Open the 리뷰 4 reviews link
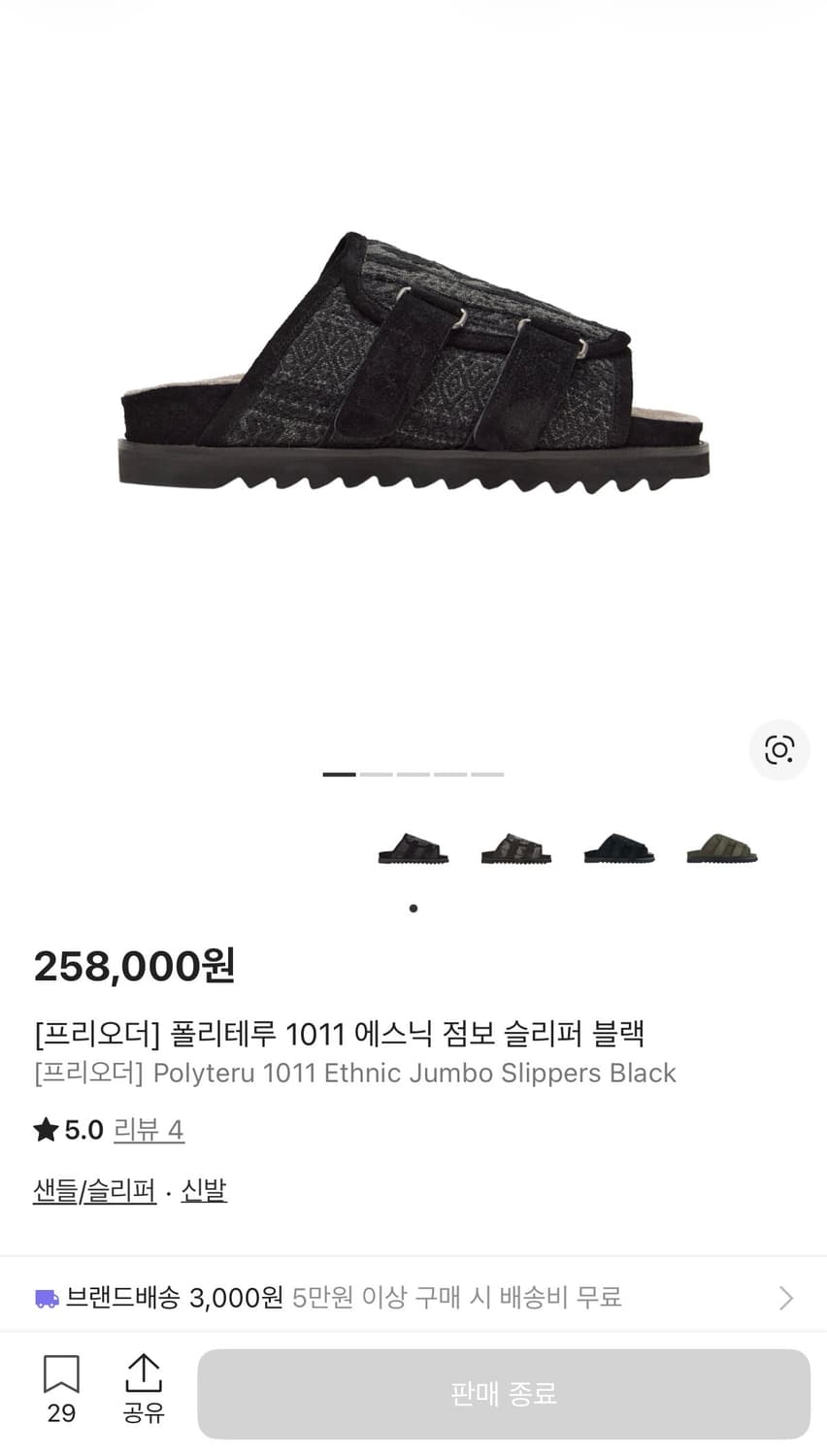This screenshot has height=1456, width=827. 149,1130
